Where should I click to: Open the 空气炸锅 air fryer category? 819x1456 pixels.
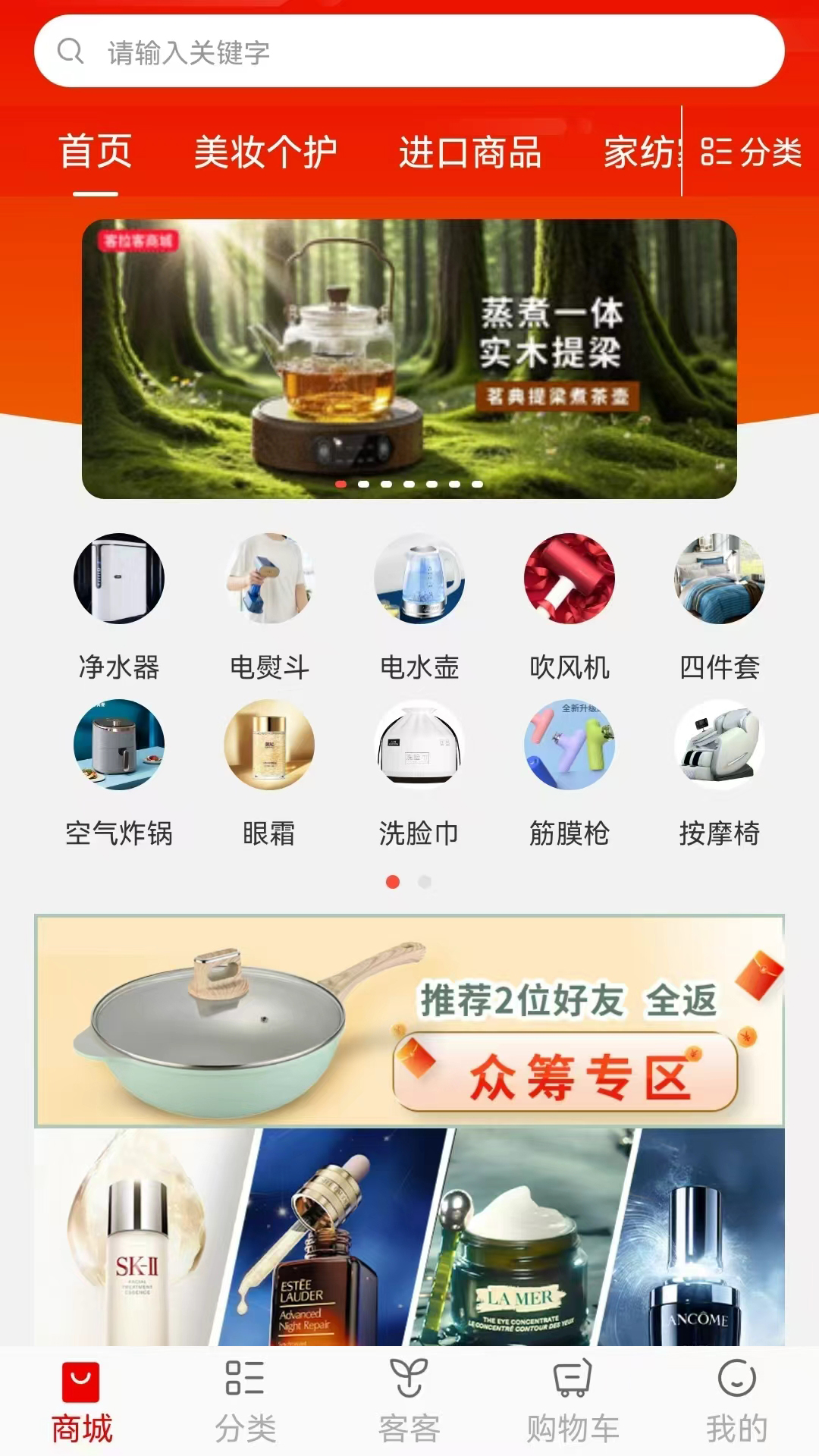[118, 746]
